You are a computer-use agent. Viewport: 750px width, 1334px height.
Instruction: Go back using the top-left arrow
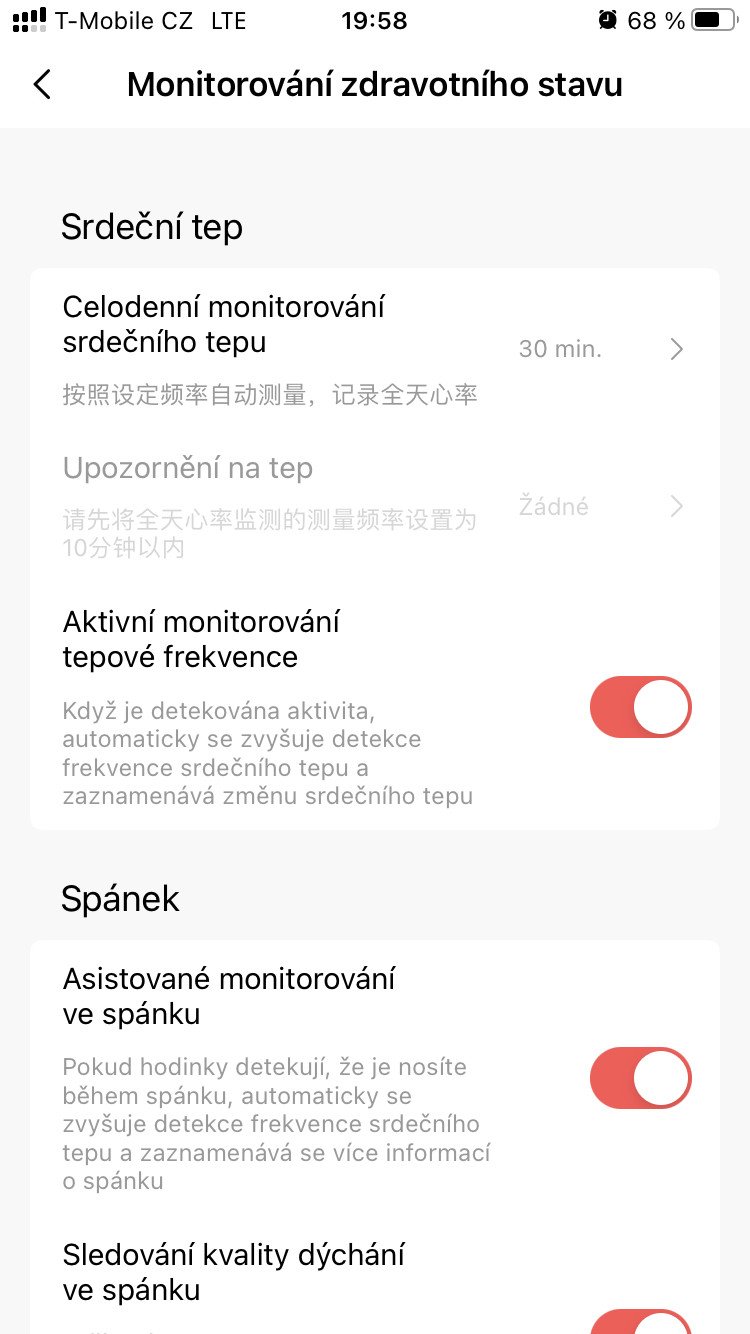42,85
